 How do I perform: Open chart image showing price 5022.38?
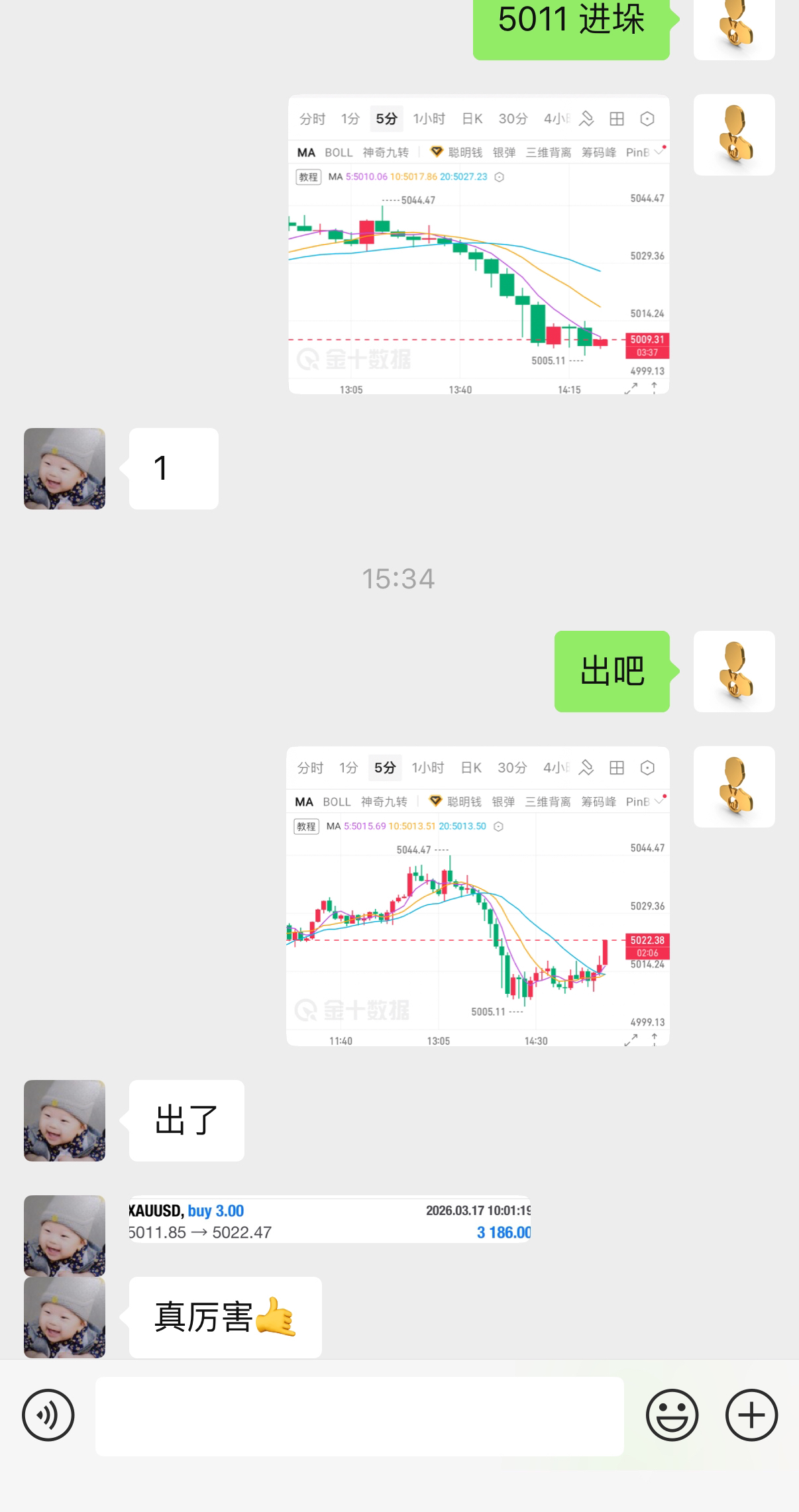[478, 896]
